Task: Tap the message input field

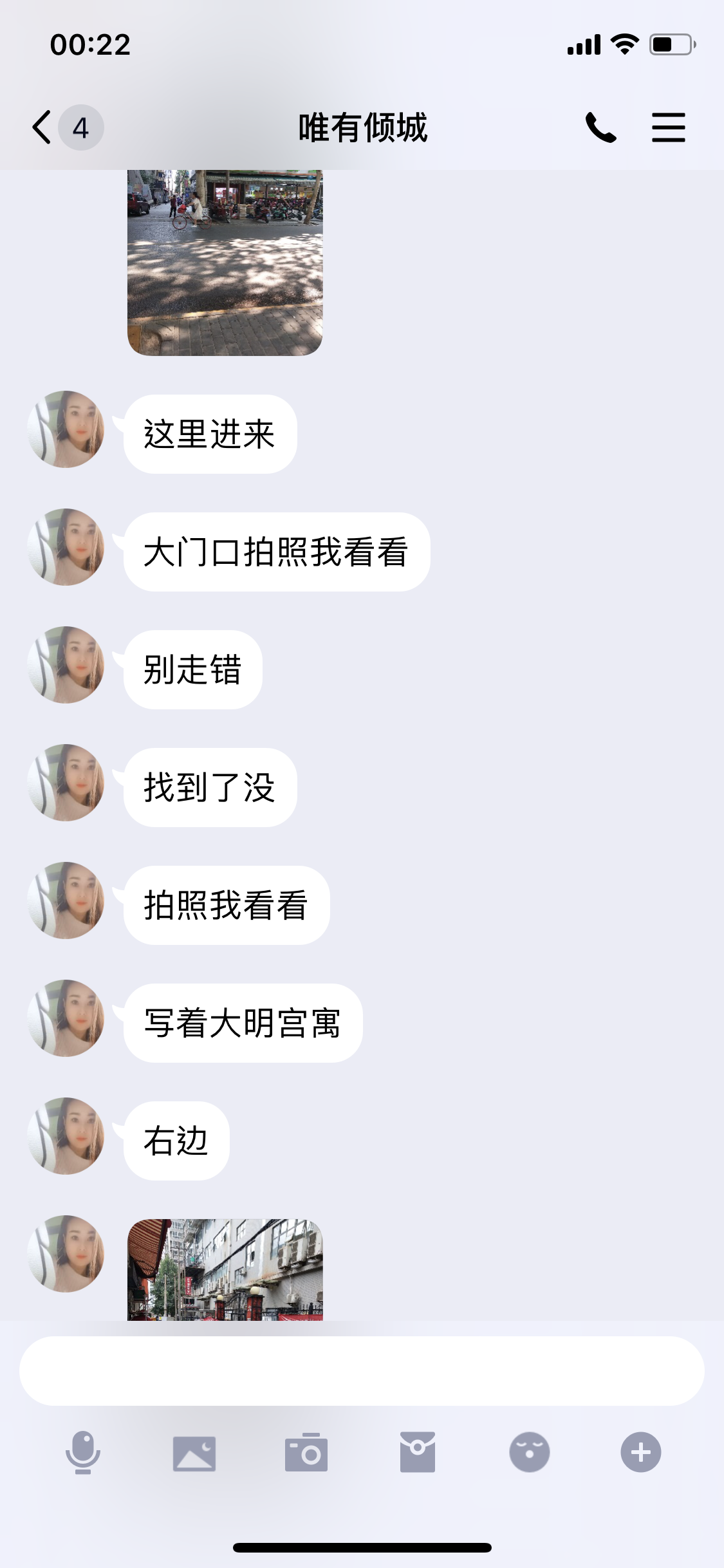Action: (362, 1371)
